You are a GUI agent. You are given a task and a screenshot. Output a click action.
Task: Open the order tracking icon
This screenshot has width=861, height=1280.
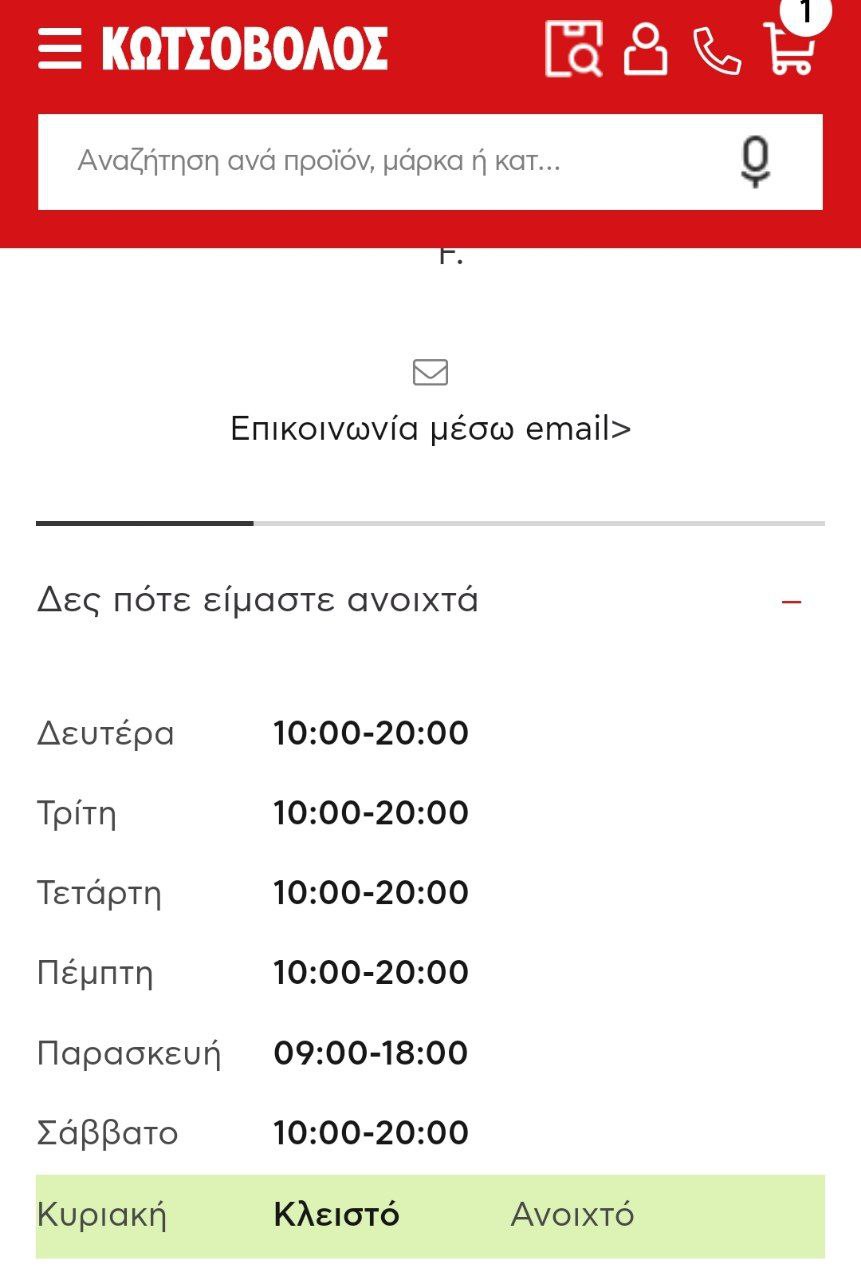click(573, 48)
